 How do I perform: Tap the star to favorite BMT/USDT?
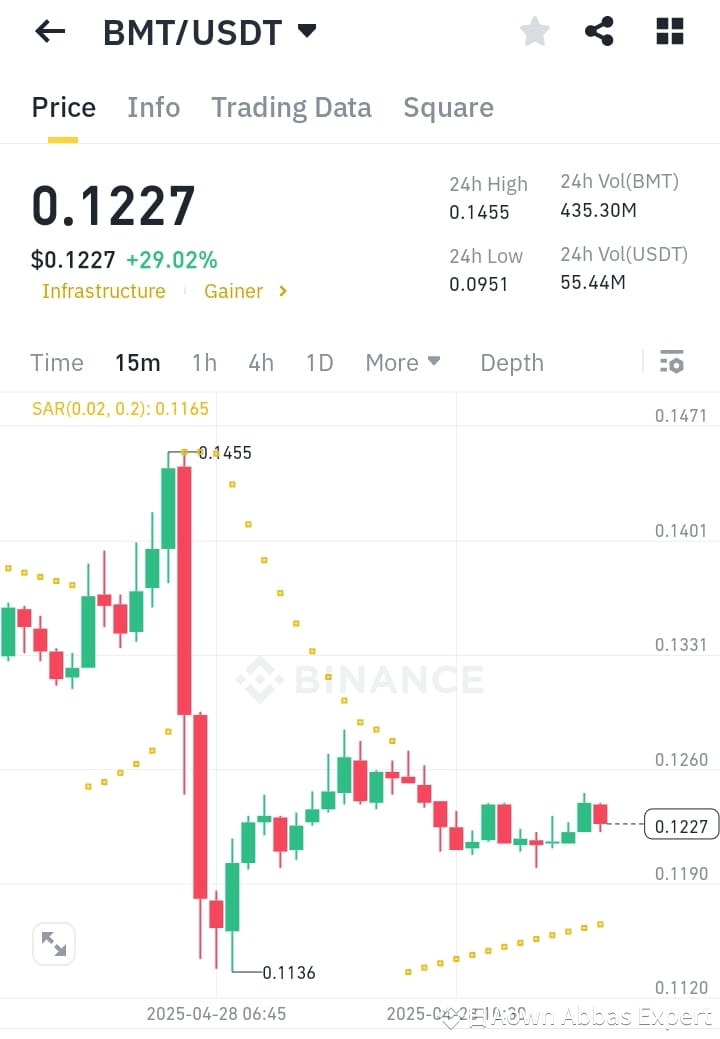tap(534, 31)
